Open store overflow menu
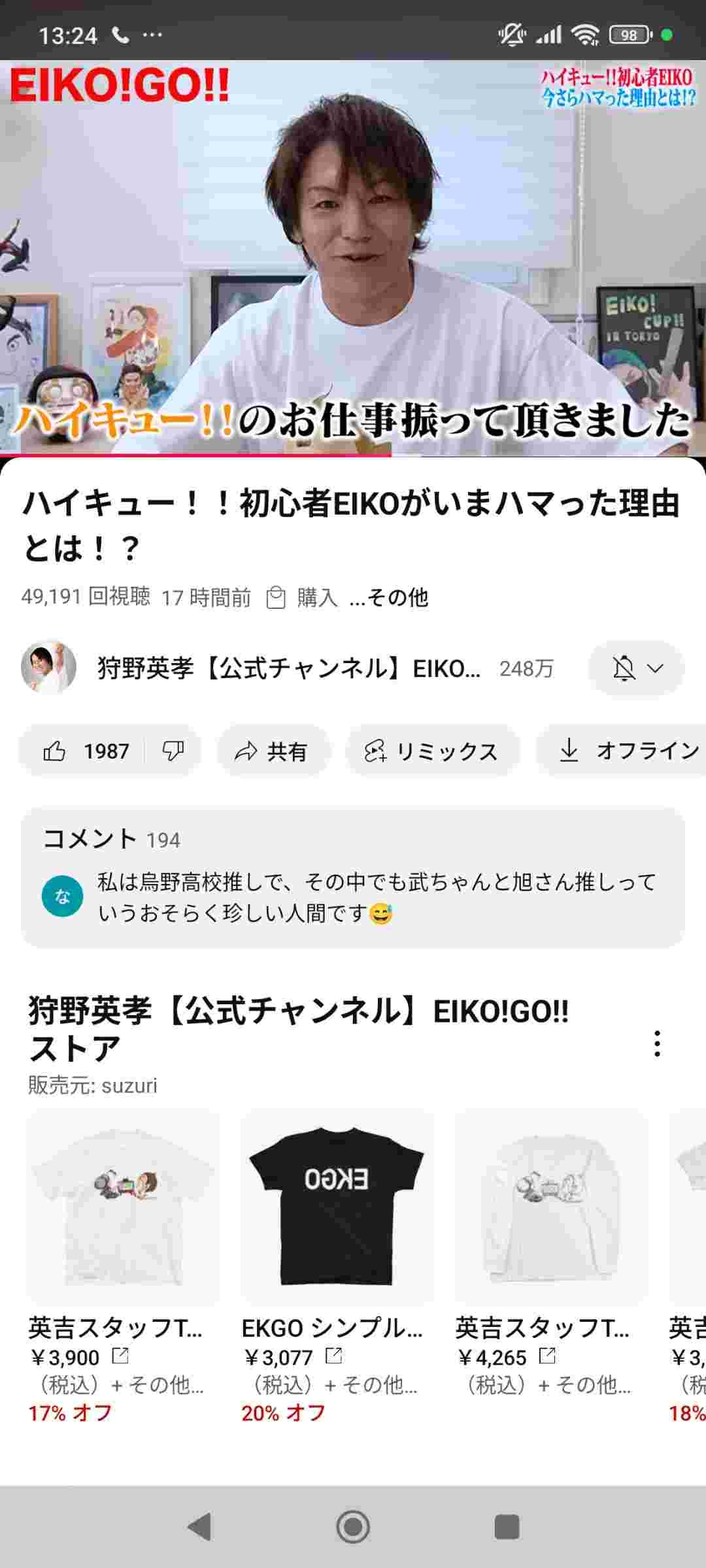Viewport: 706px width, 1568px height. (x=657, y=1043)
